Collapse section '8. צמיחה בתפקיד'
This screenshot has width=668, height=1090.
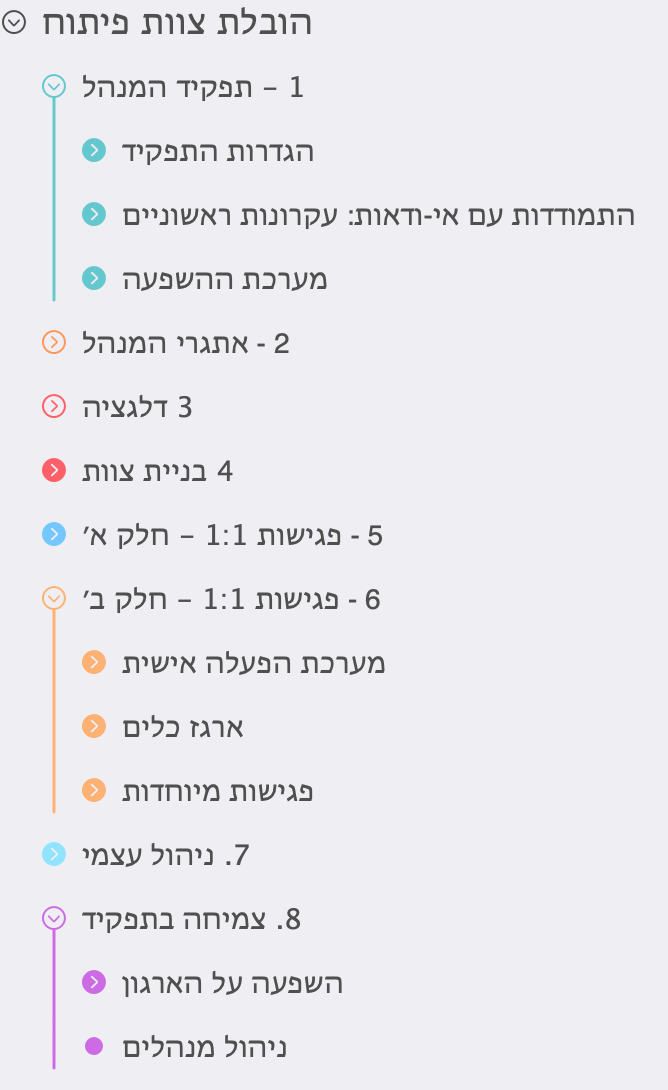[x=54, y=919]
